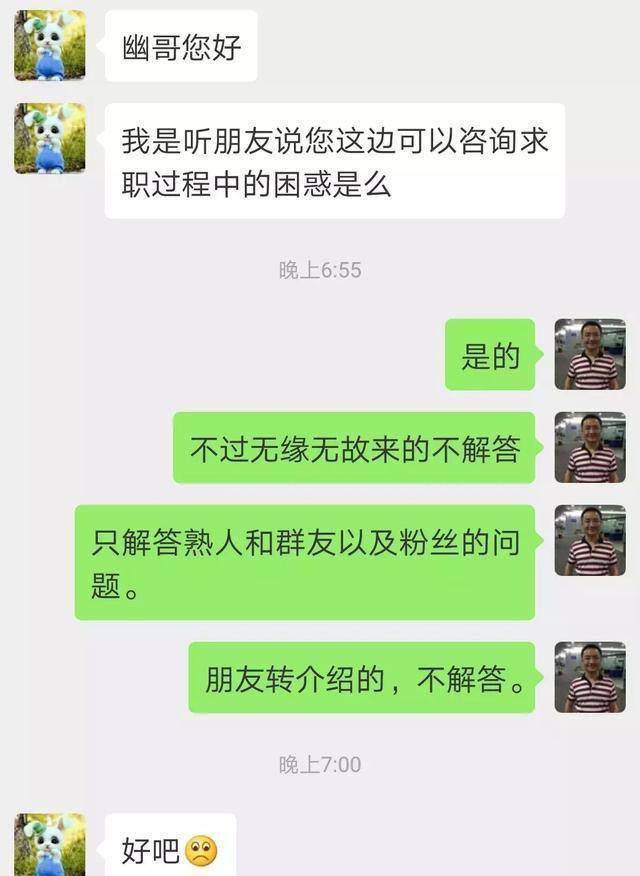Open profile photo beside 不过无缘无故来的不解答
640x876 pixels.
pyautogui.click(x=590, y=447)
